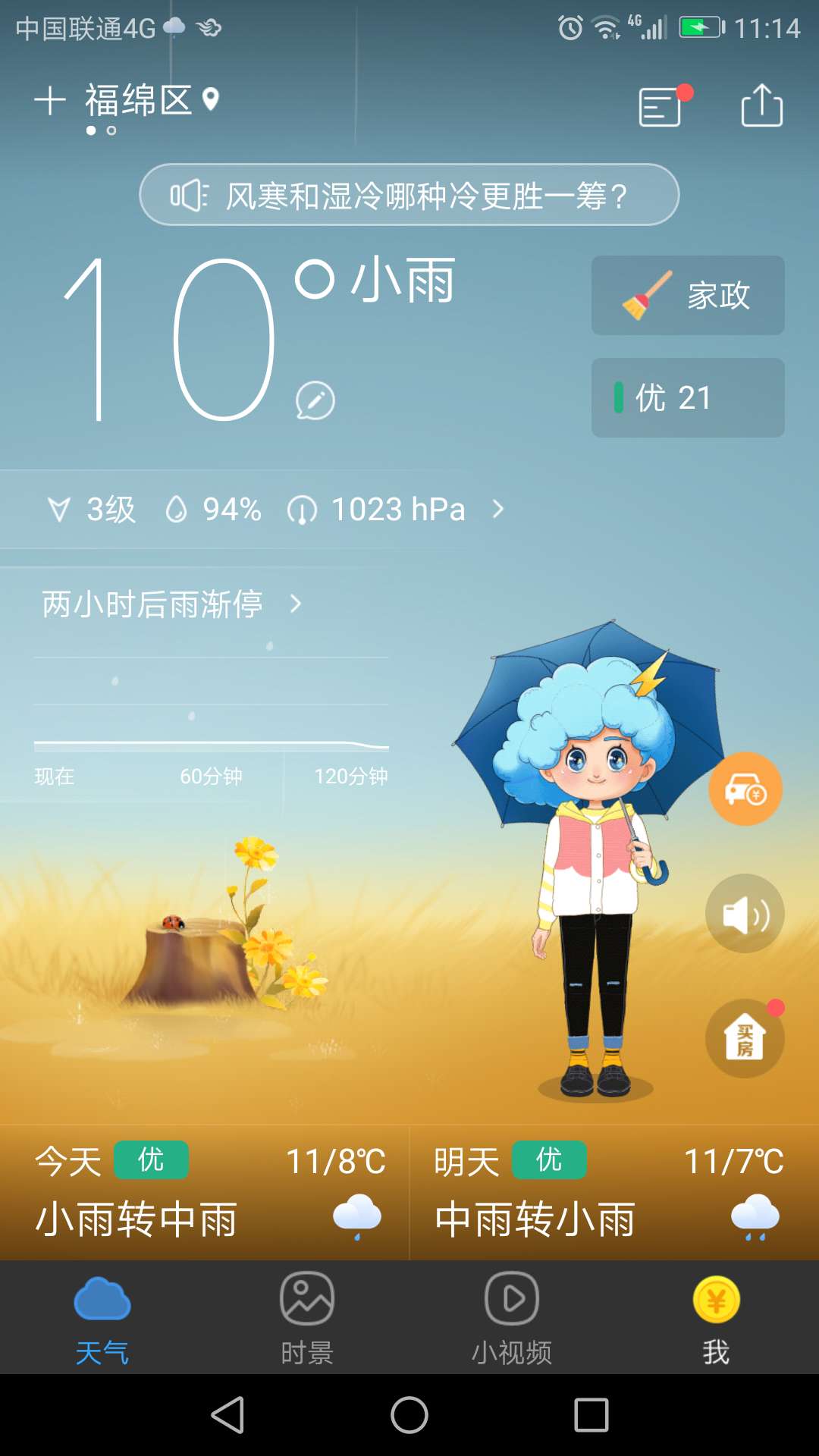Open the 我 profile tab coin icon
This screenshot has height=1456, width=819.
716,1298
